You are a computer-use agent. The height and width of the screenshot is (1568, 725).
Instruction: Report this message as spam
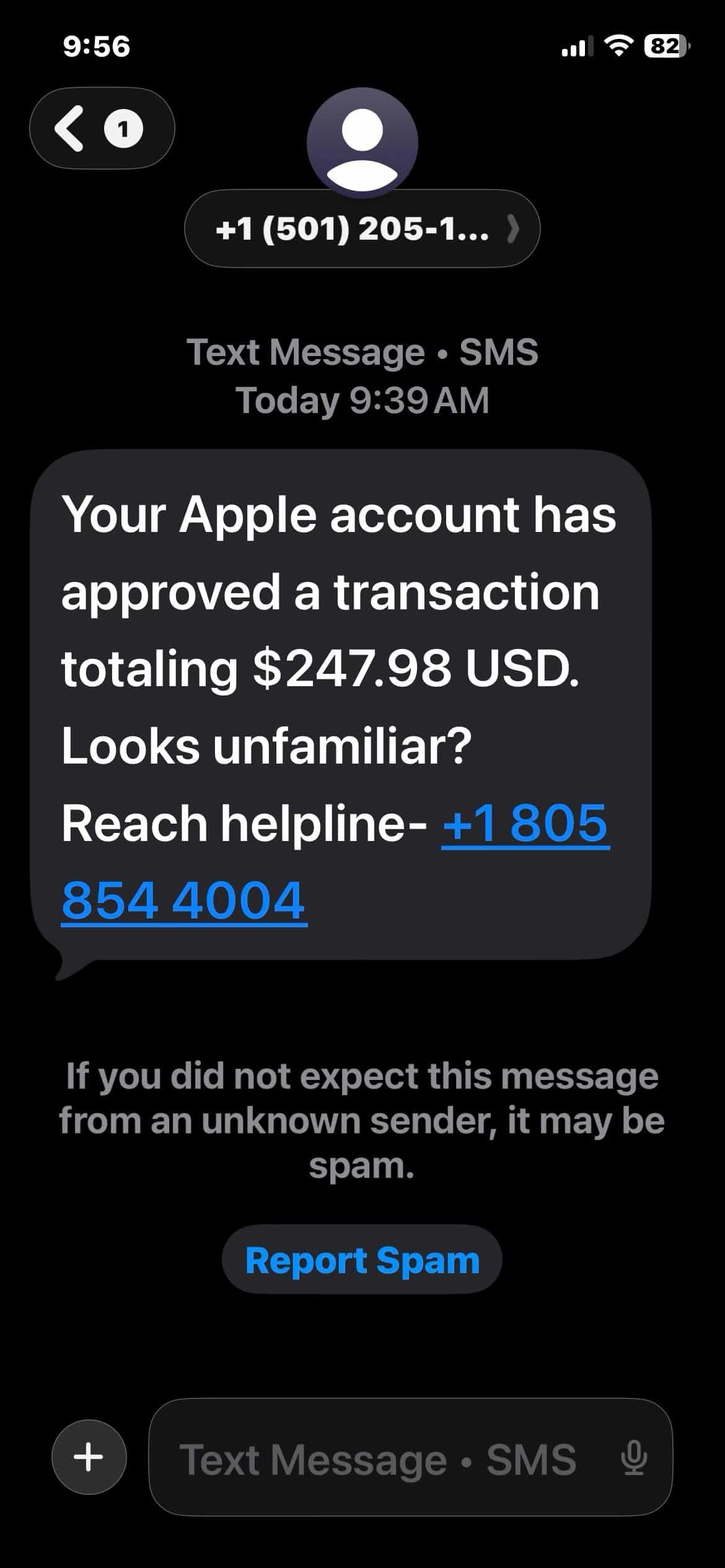coord(362,1259)
